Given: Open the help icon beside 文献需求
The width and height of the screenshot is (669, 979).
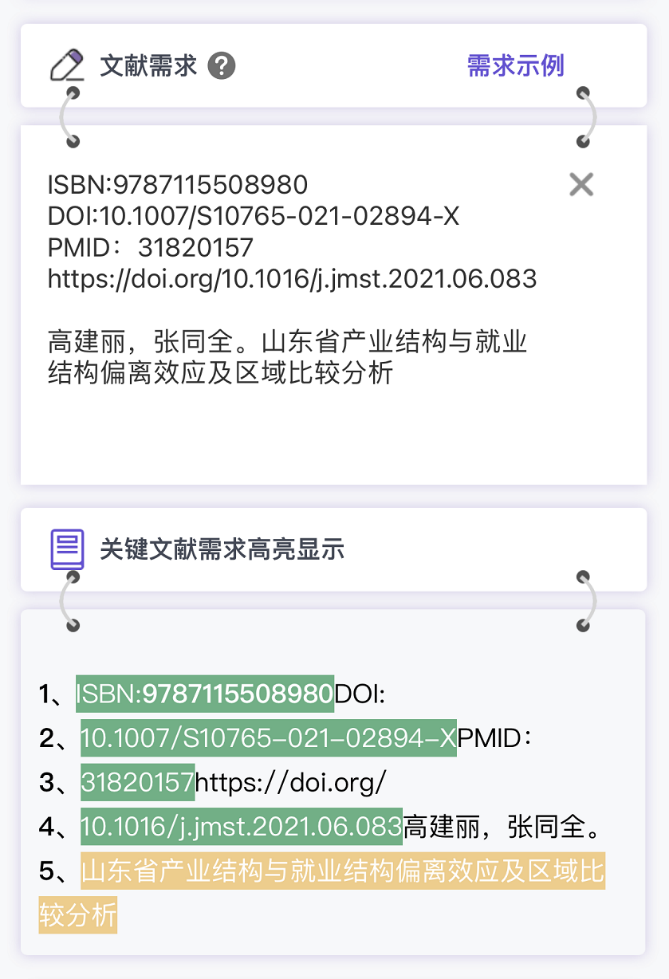Looking at the screenshot, I should (222, 67).
